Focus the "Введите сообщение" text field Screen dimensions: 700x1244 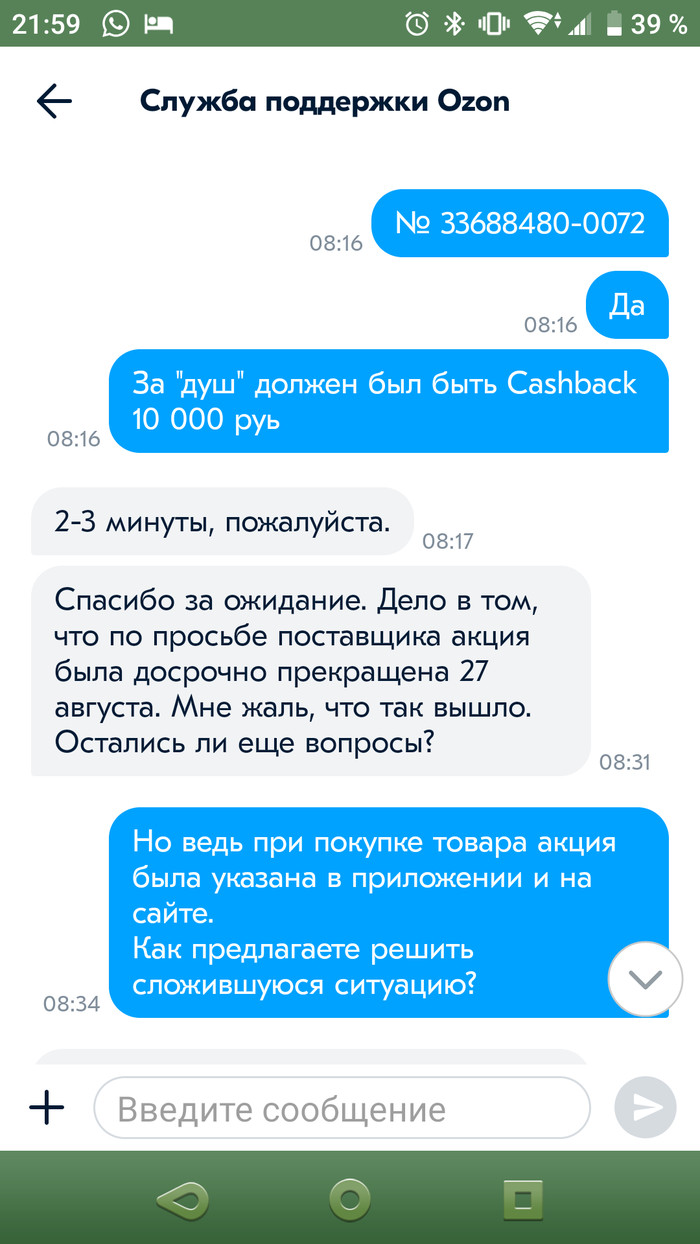pyautogui.click(x=341, y=1108)
